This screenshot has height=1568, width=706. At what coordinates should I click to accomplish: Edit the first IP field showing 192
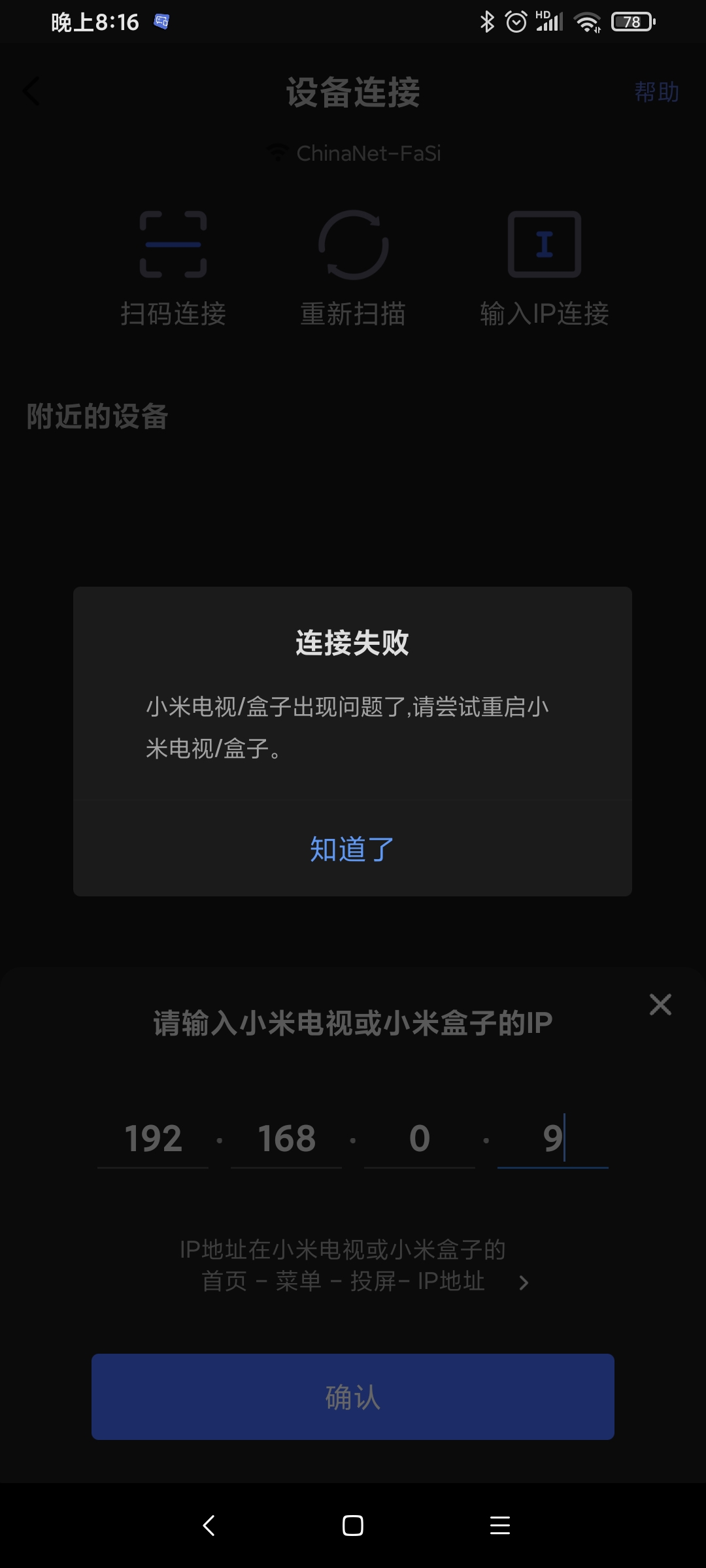click(x=153, y=1139)
